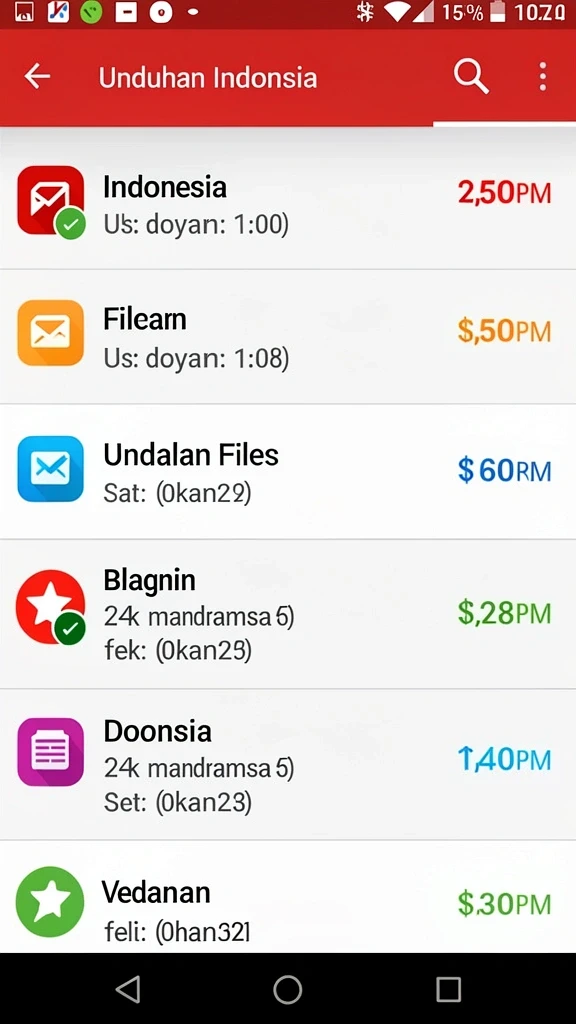Open the Vedanan row
This screenshot has height=1024, width=576.
288,897
